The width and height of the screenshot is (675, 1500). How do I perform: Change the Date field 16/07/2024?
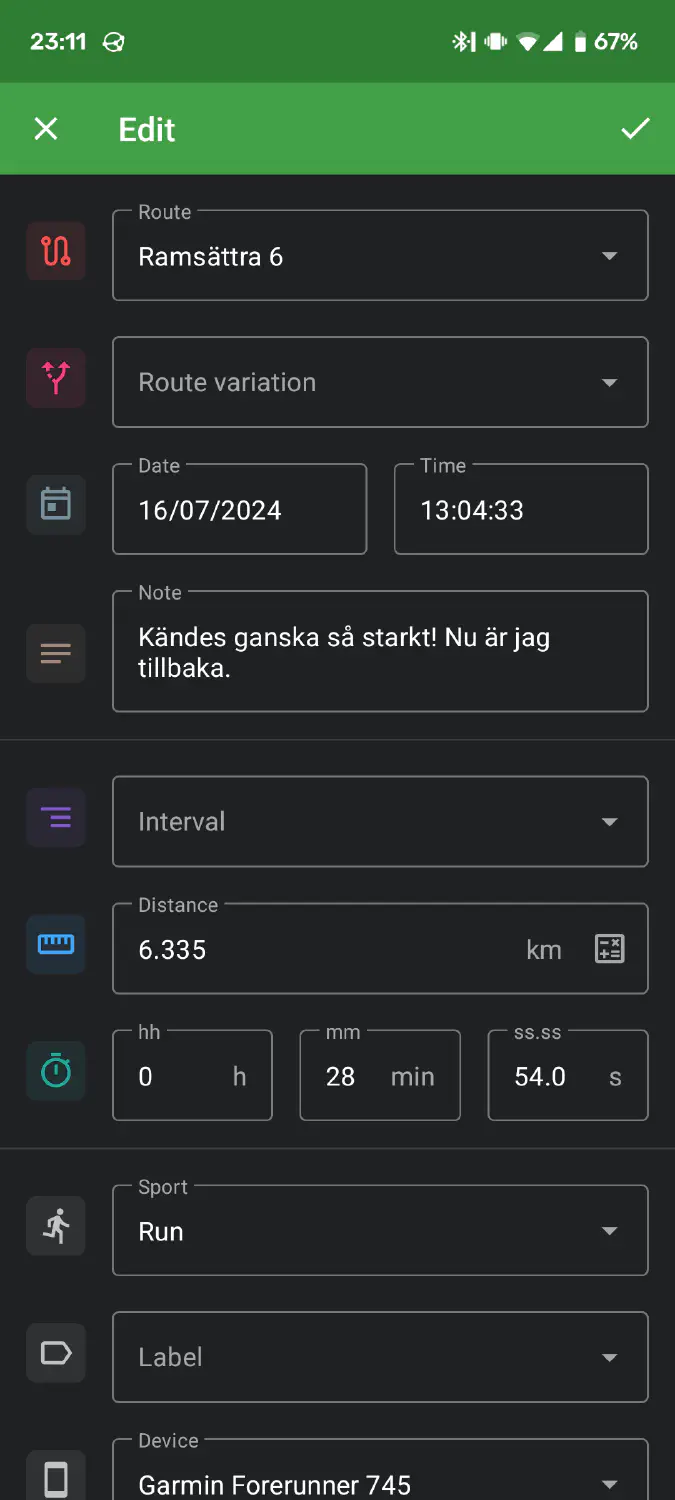[240, 509]
